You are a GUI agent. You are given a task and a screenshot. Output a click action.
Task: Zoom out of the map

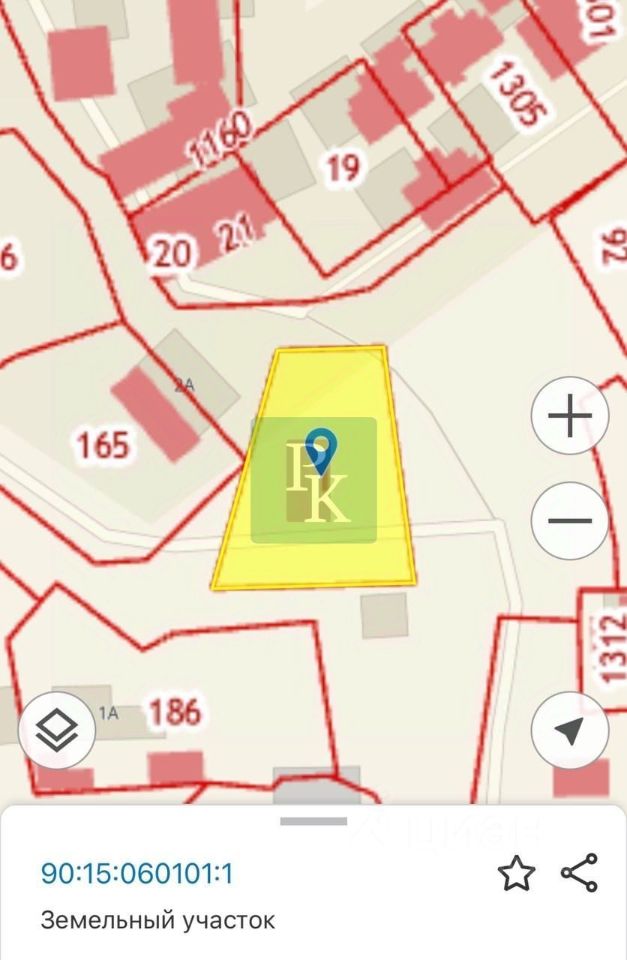click(570, 520)
